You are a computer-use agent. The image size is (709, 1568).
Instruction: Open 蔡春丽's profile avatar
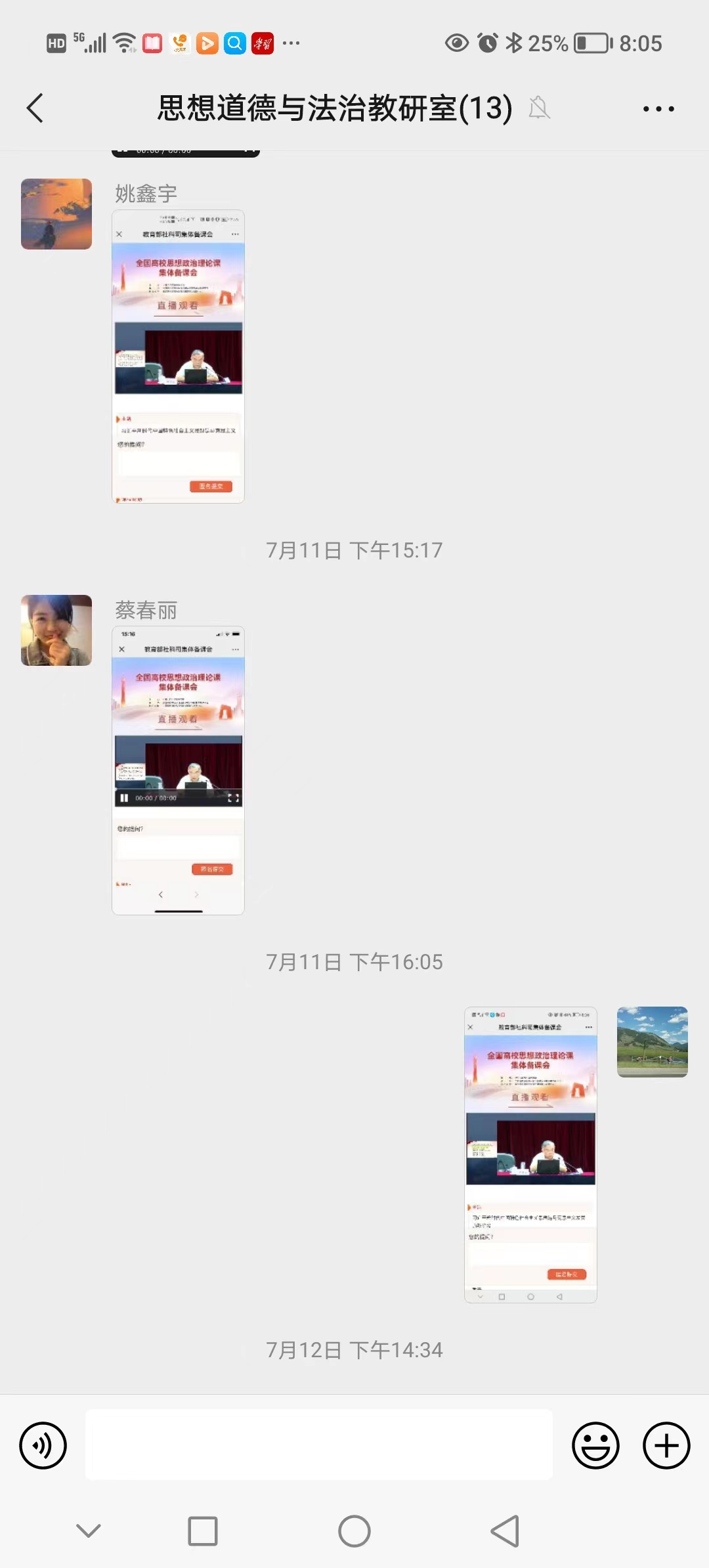56,630
